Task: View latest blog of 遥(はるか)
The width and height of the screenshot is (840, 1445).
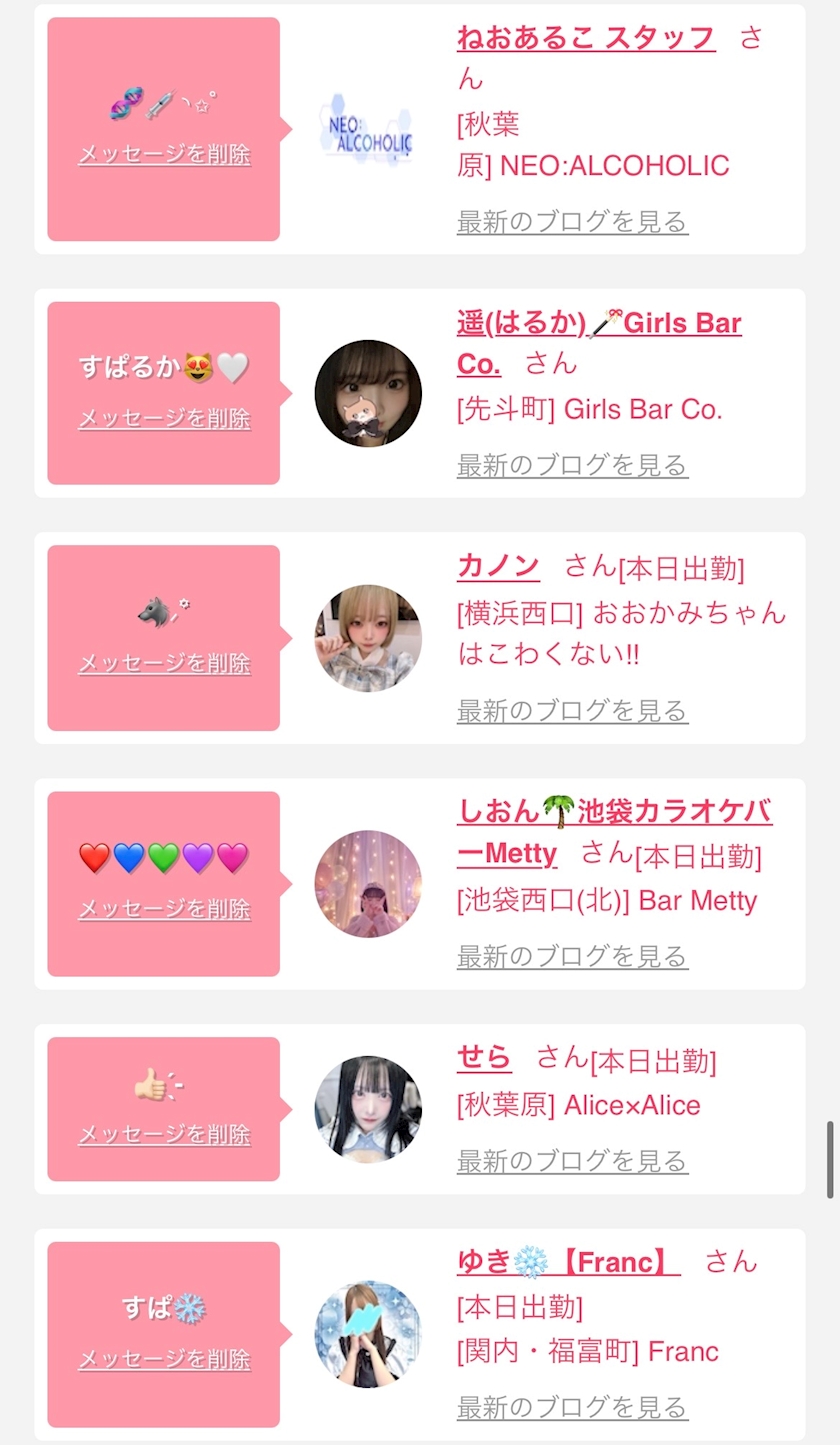Action: (x=572, y=465)
